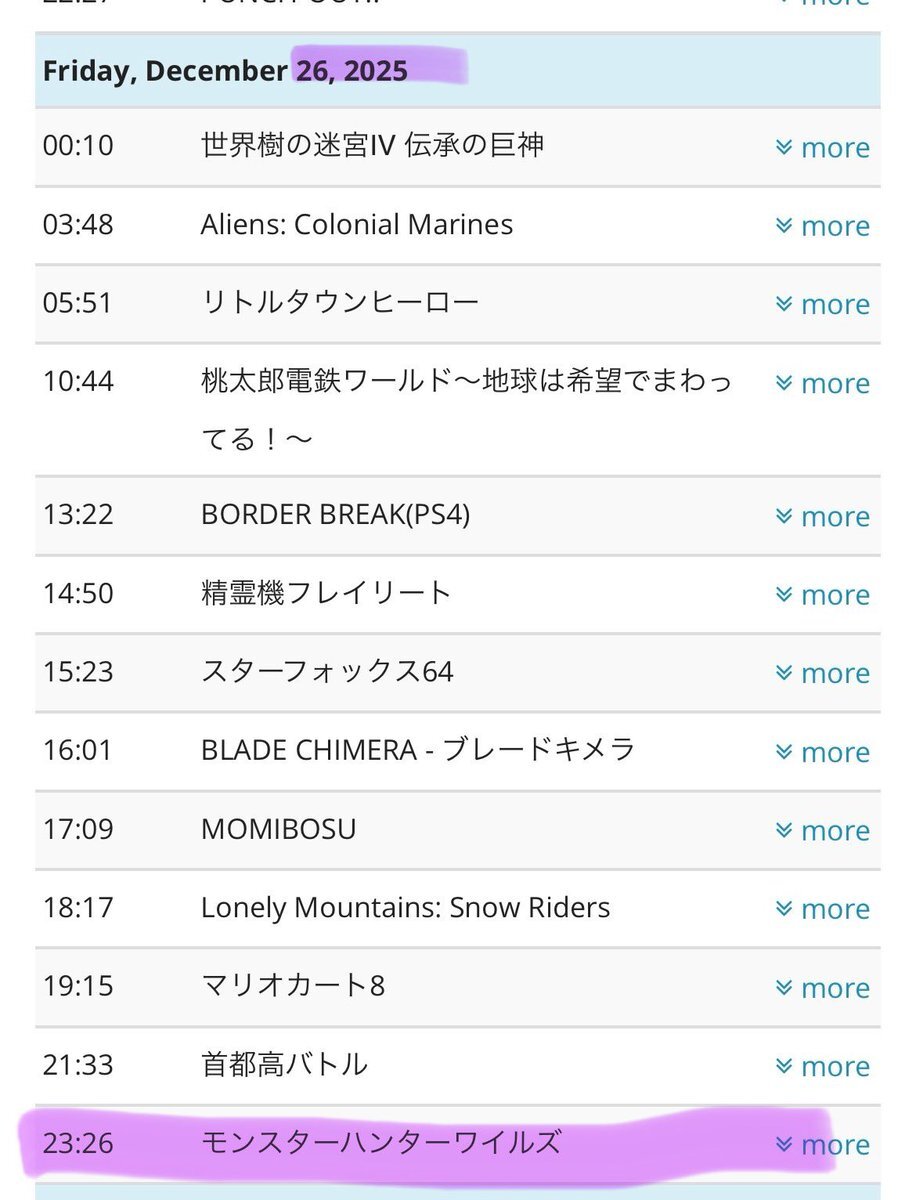Screen dimensions: 916x1200
Task: Expand more for 首都高バトル
Action: pyautogui.click(x=823, y=1066)
